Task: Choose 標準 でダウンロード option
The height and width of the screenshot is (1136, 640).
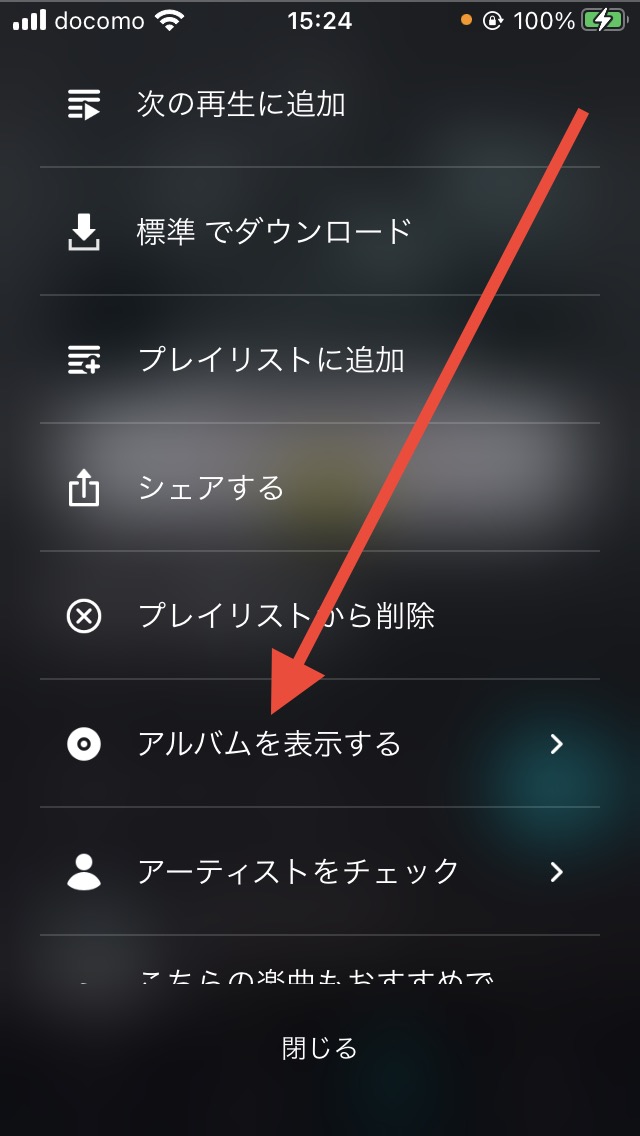Action: click(x=320, y=231)
